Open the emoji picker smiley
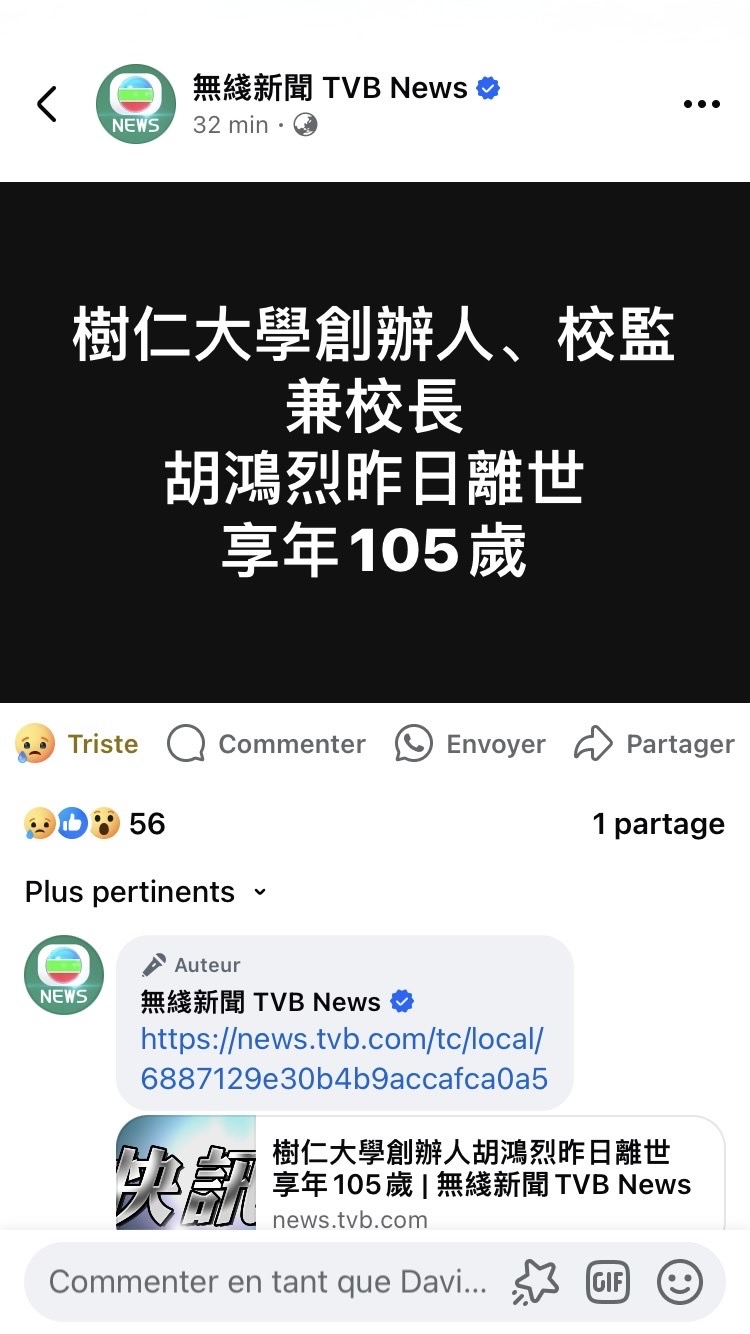750x1334 pixels. pos(680,1282)
